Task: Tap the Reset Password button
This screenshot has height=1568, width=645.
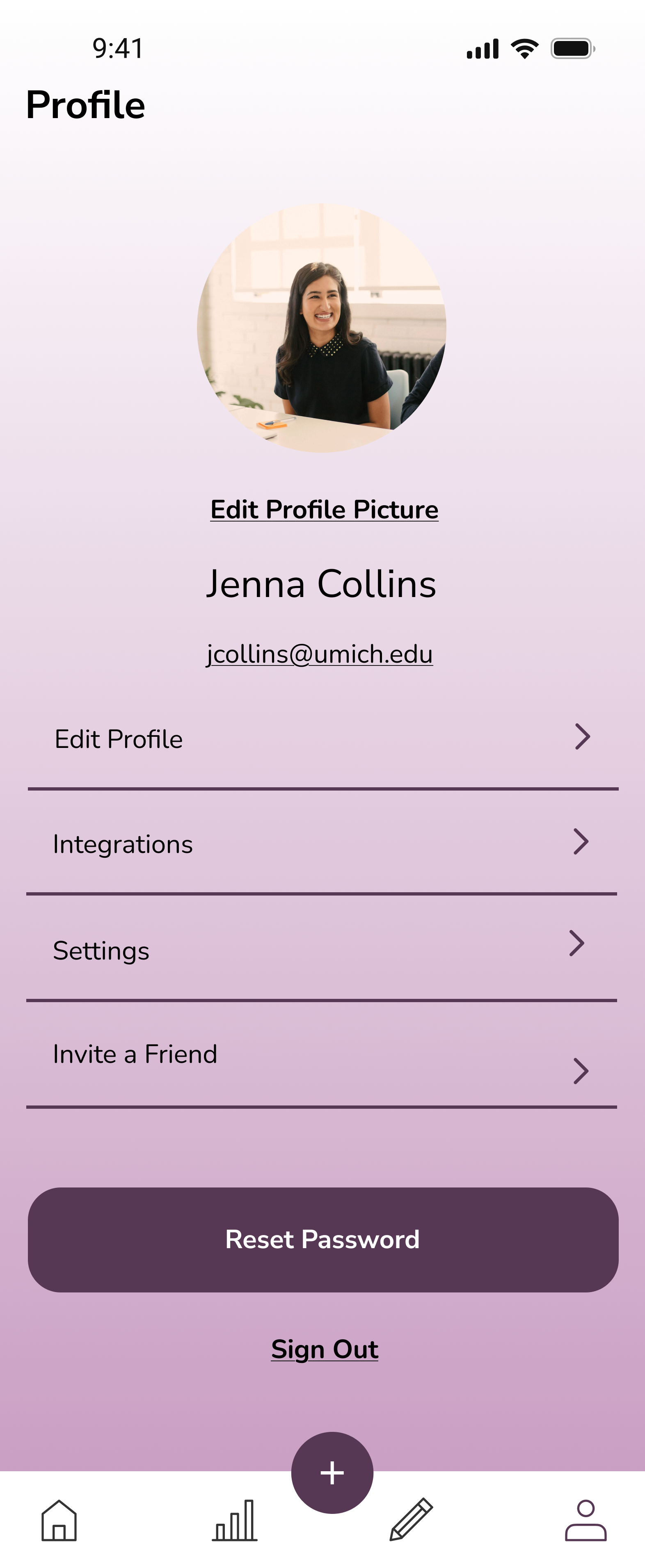Action: coord(323,1239)
